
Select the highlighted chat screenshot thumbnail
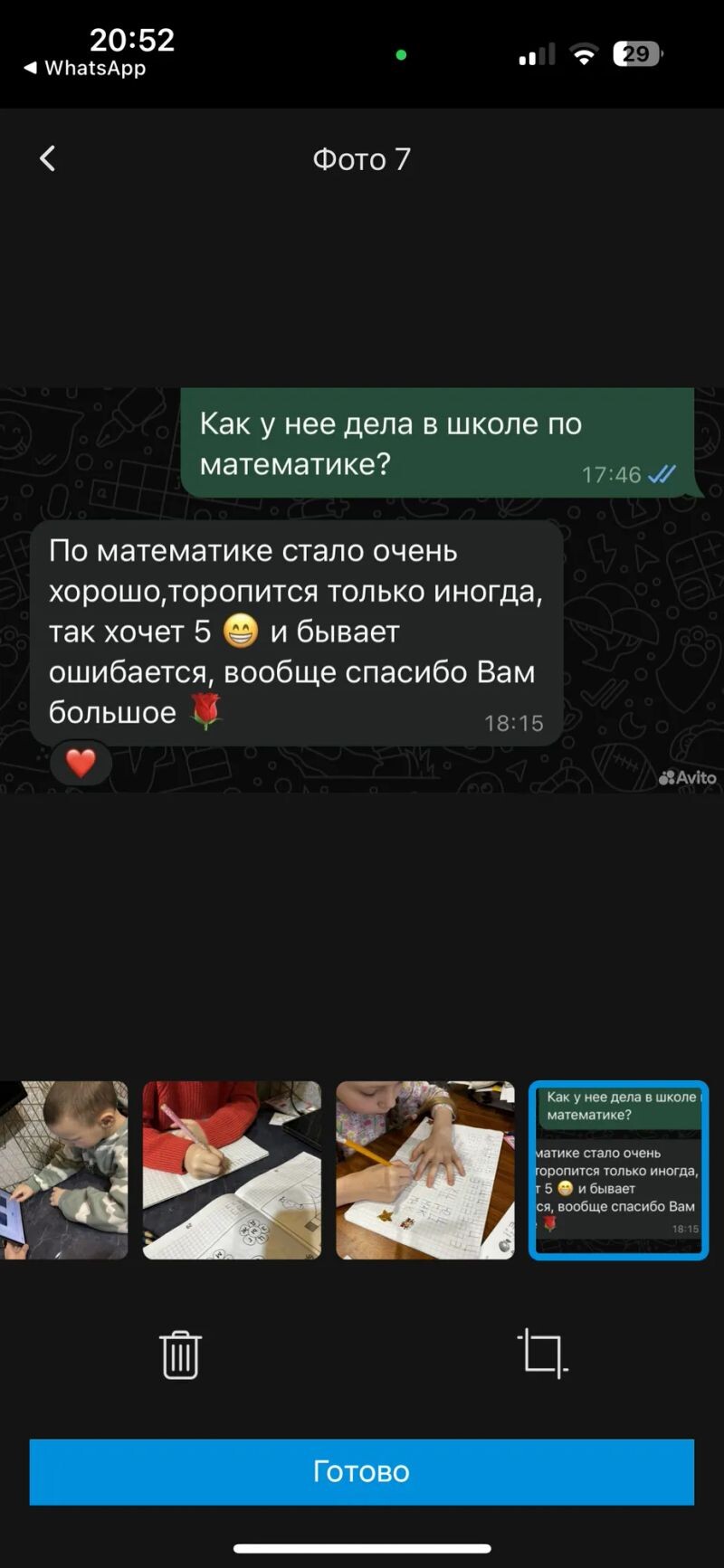(619, 1170)
